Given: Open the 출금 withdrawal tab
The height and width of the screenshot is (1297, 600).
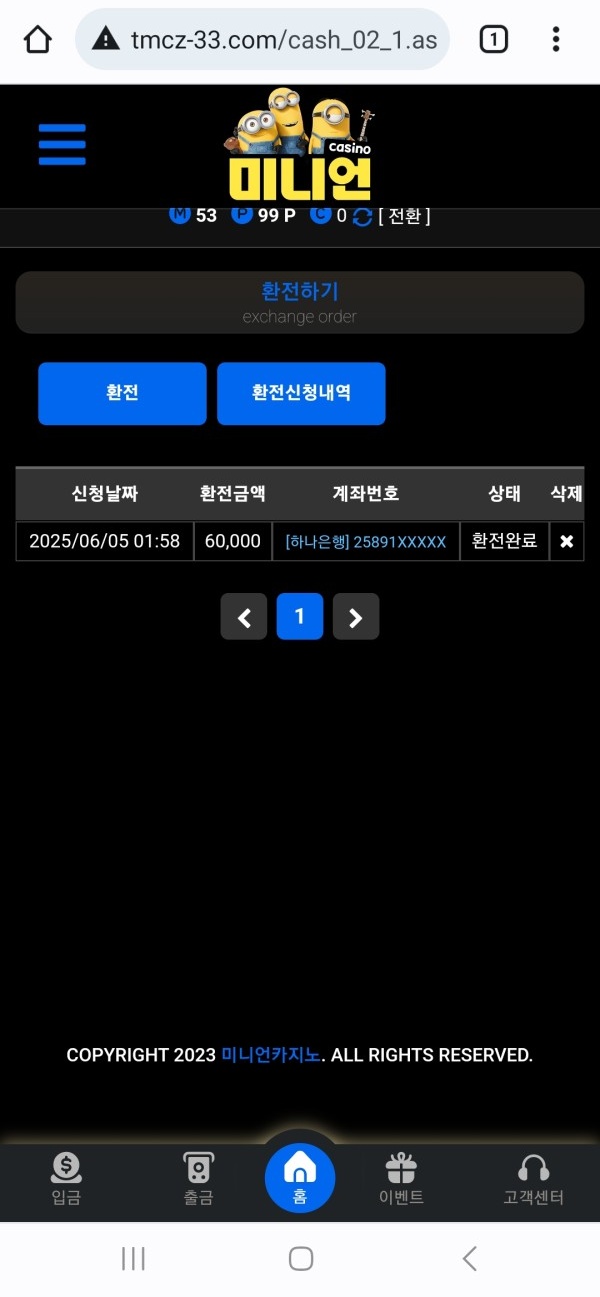Looking at the screenshot, I should (198, 1178).
